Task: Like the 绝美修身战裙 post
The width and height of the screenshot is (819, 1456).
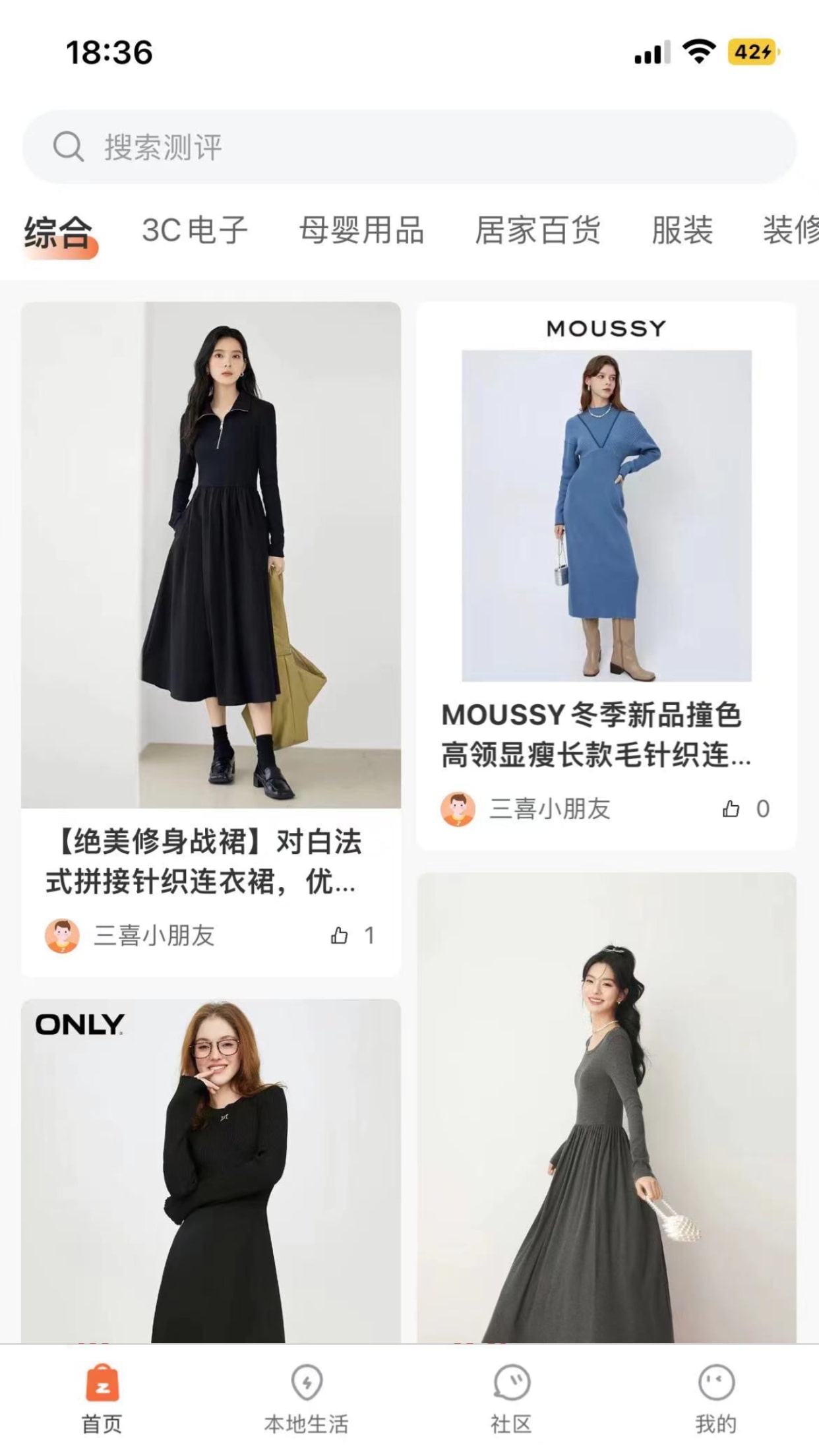Action: tap(339, 935)
